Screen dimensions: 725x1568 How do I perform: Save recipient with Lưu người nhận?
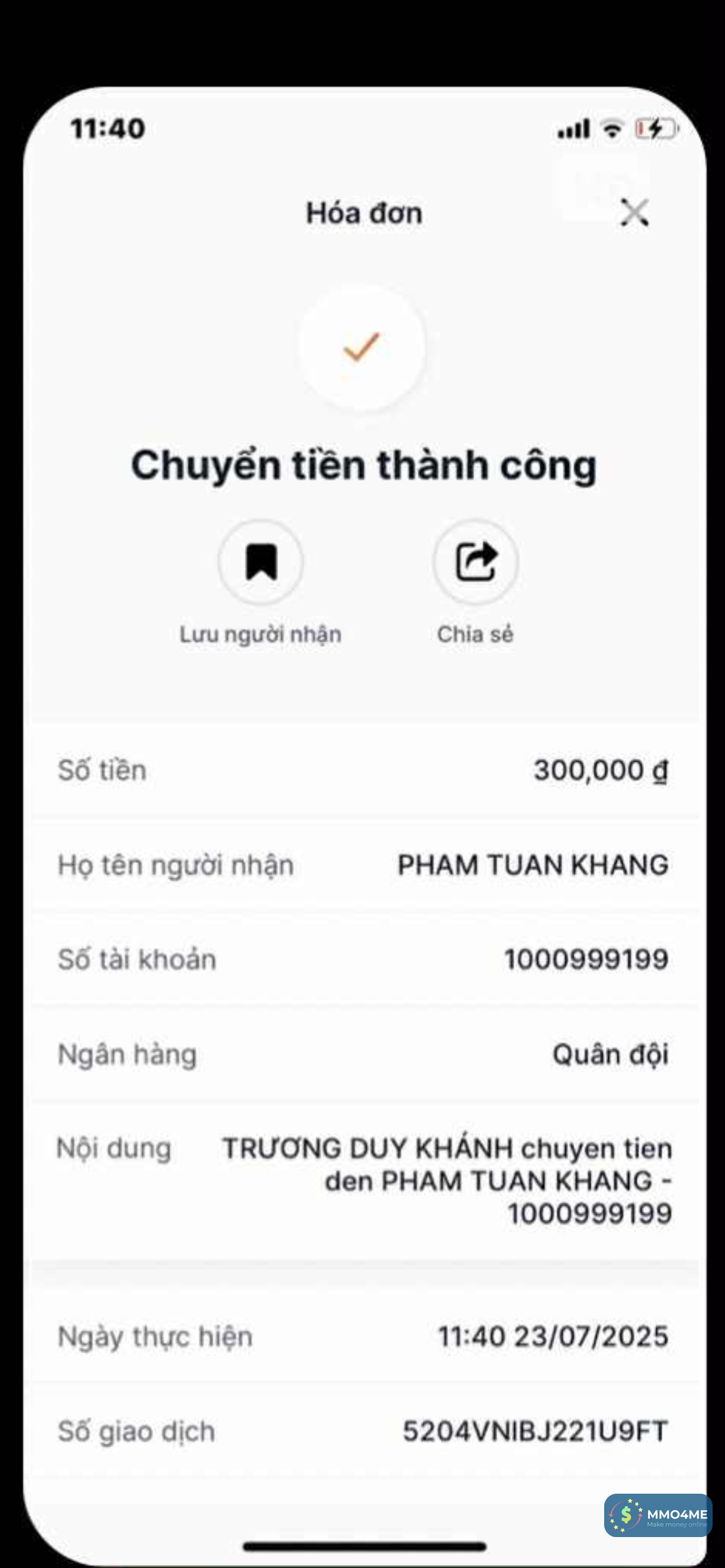pyautogui.click(x=261, y=562)
